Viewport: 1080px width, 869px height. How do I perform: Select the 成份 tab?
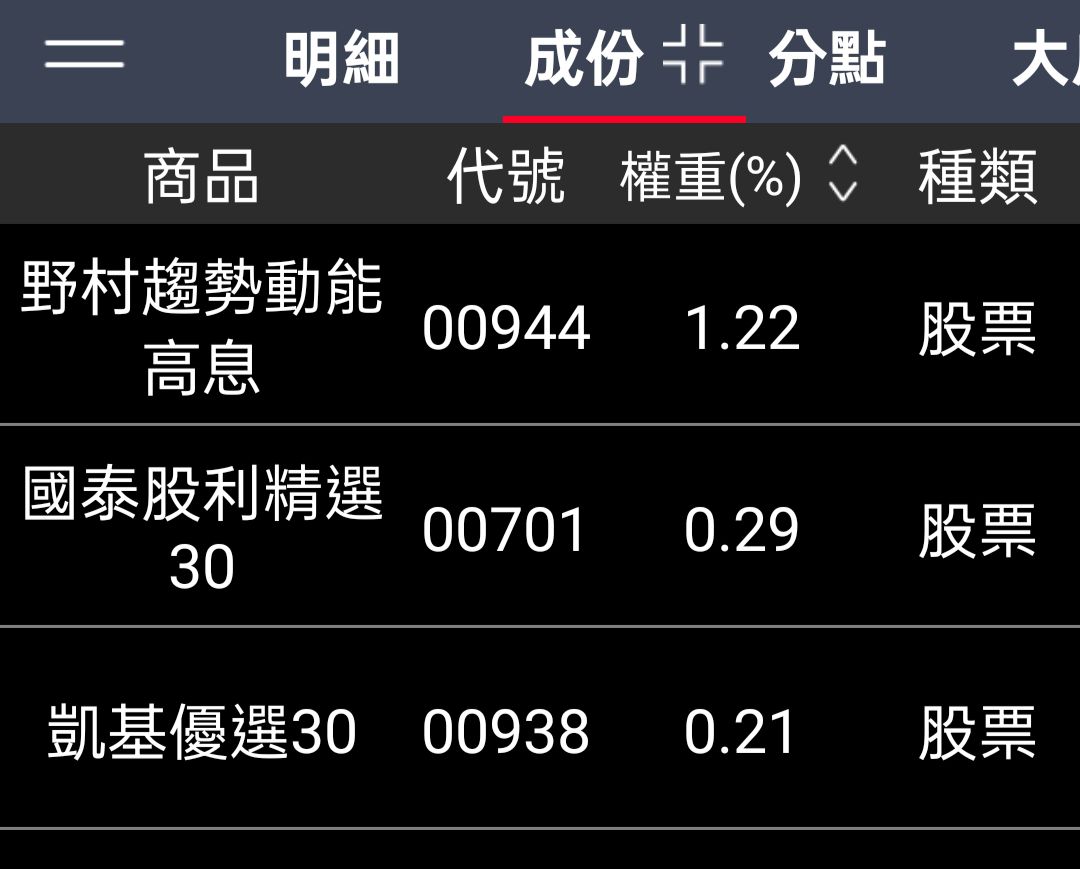(583, 59)
